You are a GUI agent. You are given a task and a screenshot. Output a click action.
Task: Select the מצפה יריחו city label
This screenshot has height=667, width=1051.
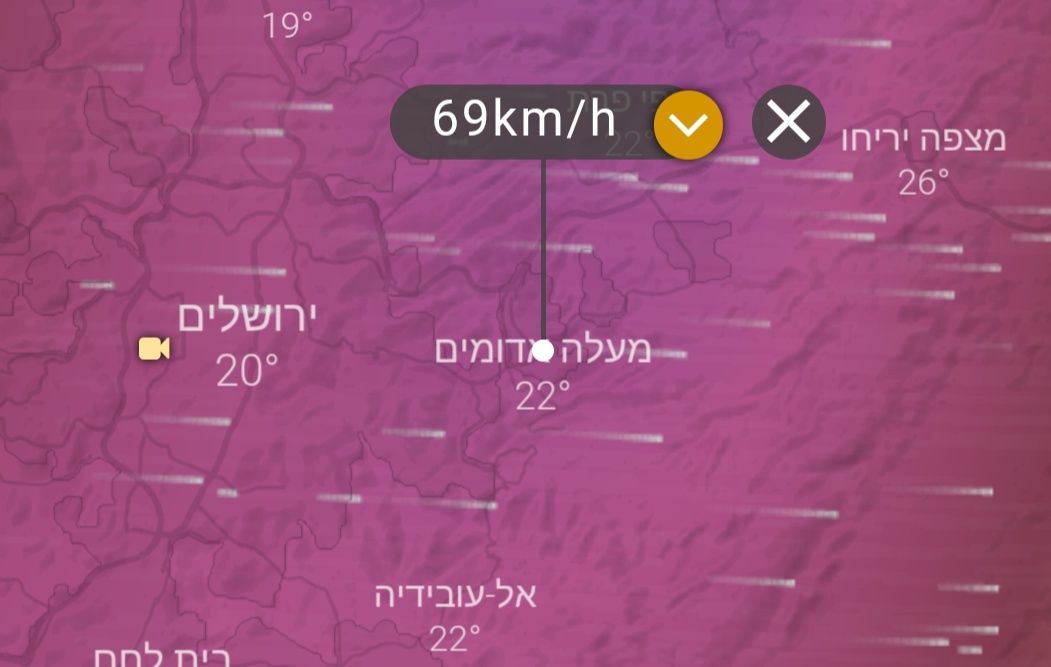[x=923, y=139]
